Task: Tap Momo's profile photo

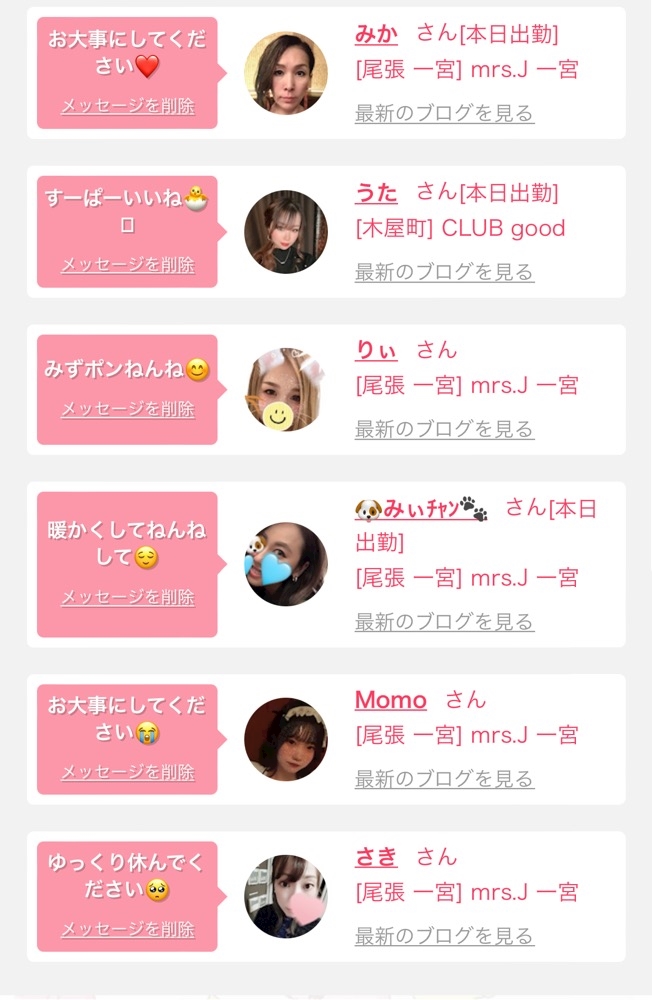Action: [x=286, y=739]
